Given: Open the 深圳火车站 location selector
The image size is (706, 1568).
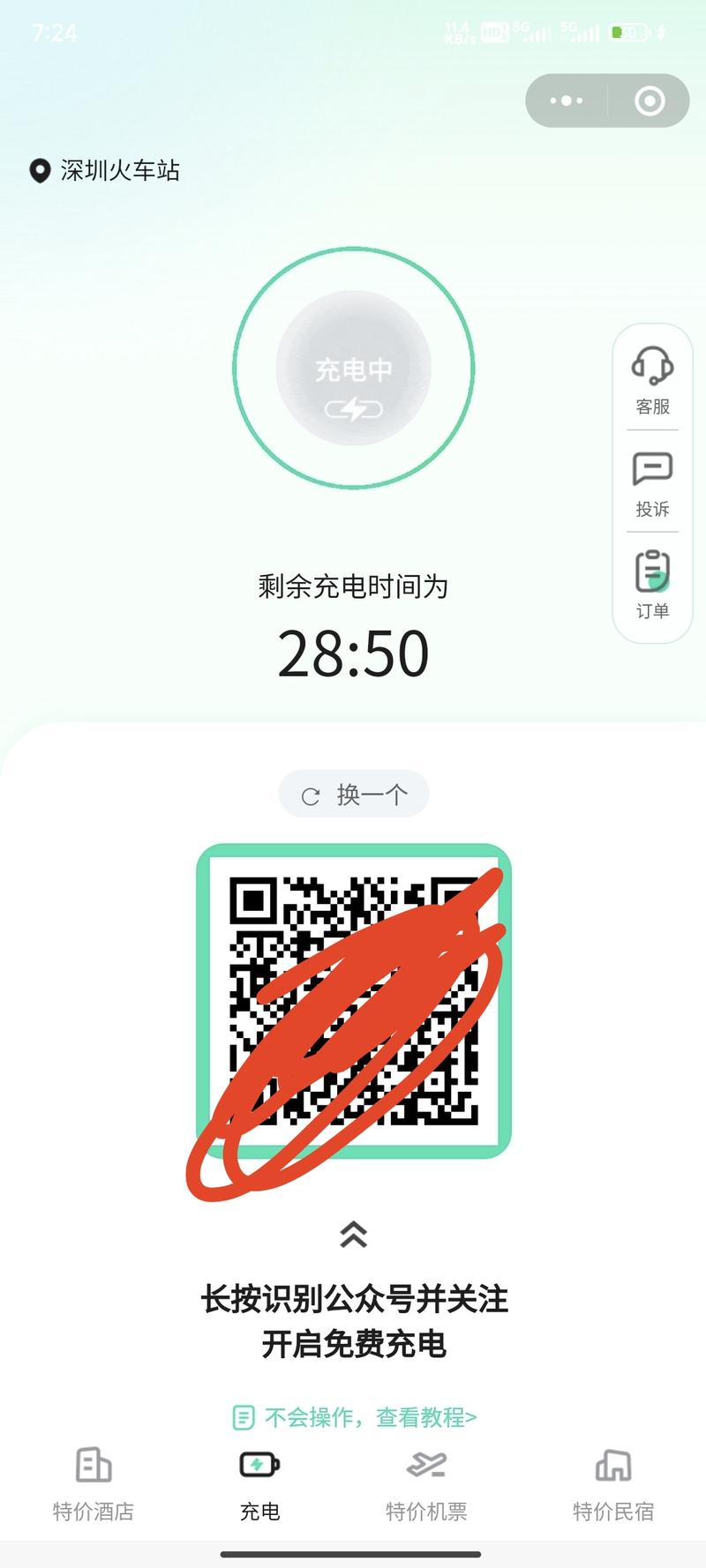Looking at the screenshot, I should [x=106, y=170].
